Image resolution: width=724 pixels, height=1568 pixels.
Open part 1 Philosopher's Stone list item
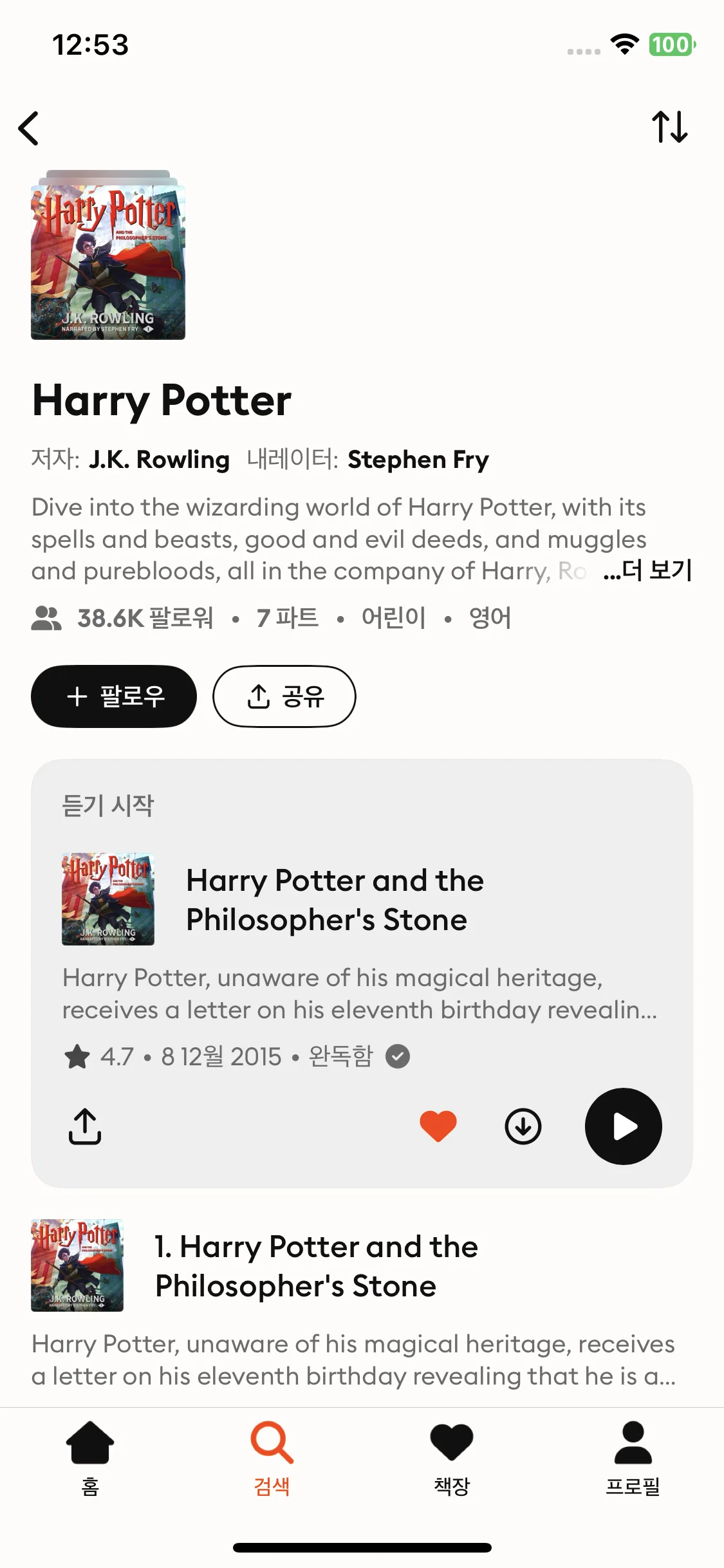pos(315,1266)
